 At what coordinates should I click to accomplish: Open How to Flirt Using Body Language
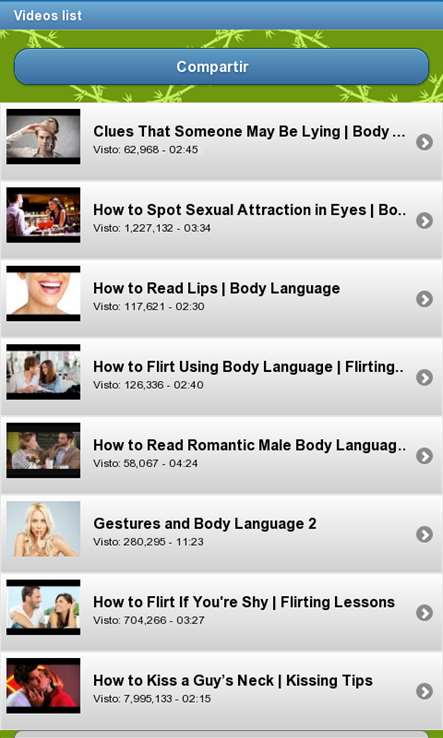221,377
